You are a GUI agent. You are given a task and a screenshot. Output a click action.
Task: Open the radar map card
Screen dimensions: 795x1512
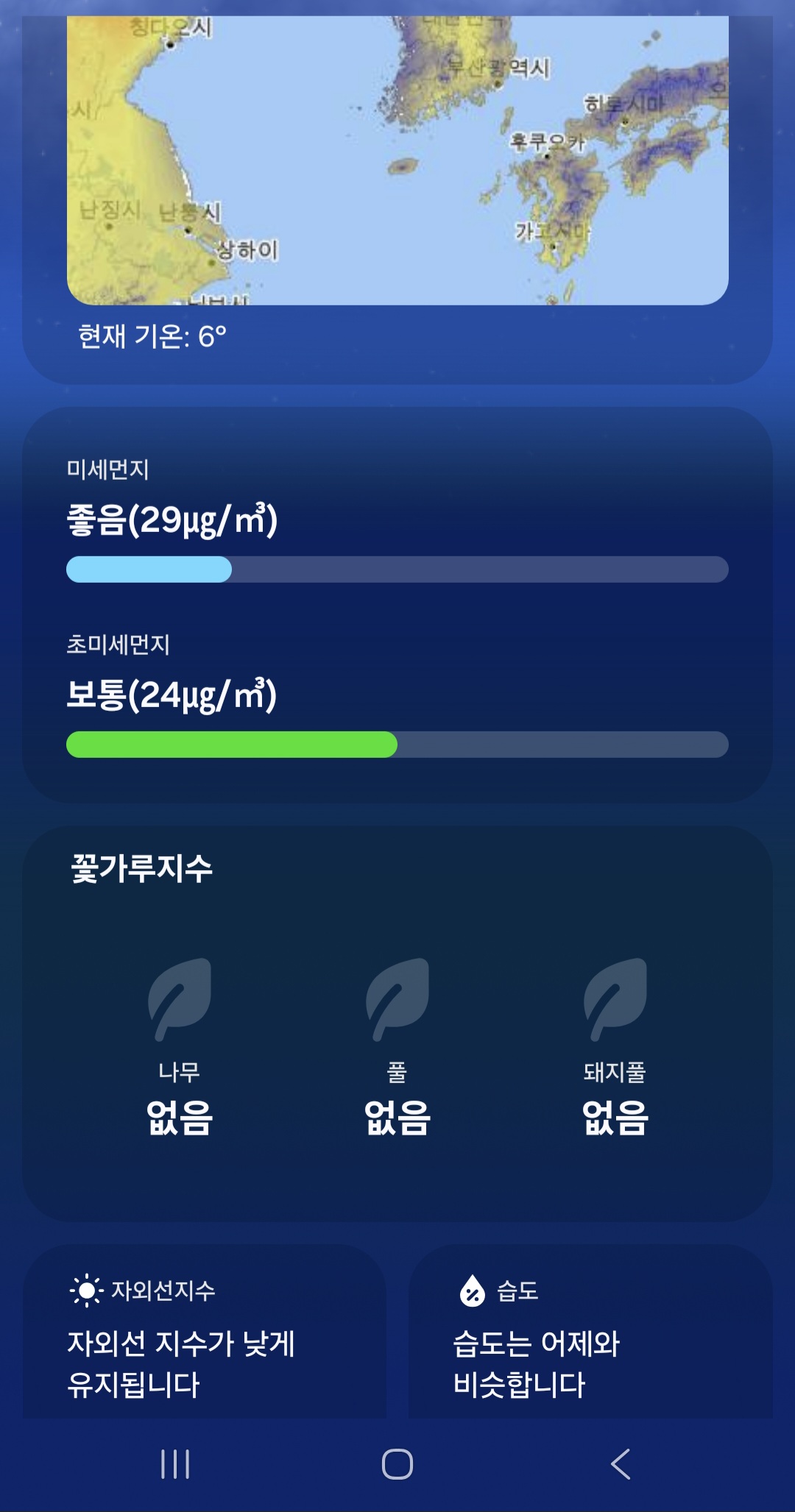pyautogui.click(x=397, y=162)
